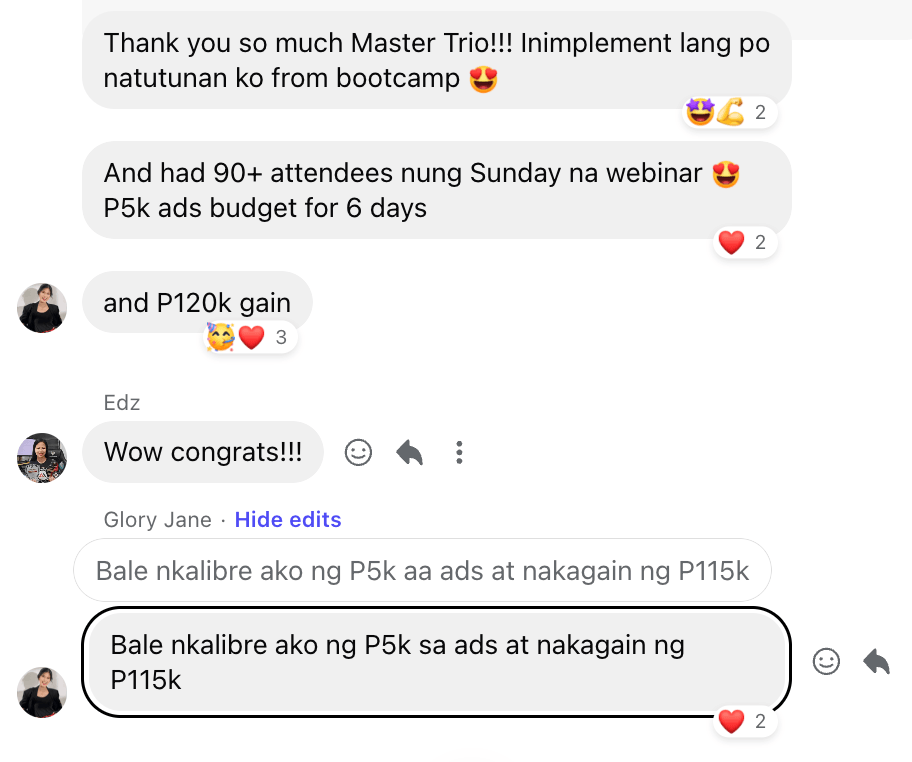This screenshot has height=762, width=912.
Task: React to the "Wow congrats!!!" message with emoji
Action: click(358, 453)
